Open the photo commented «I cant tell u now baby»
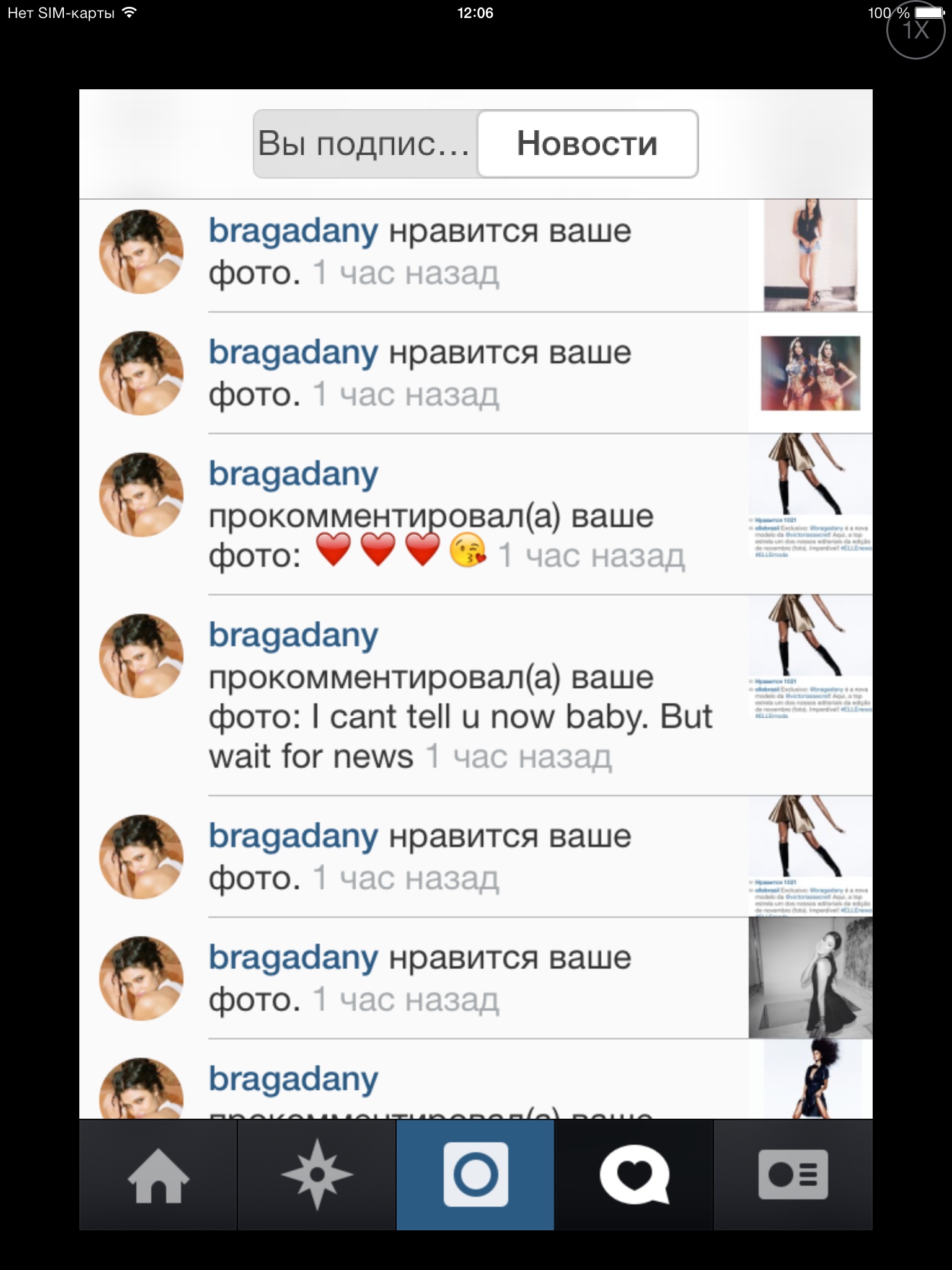The width and height of the screenshot is (952, 1270). (810, 657)
